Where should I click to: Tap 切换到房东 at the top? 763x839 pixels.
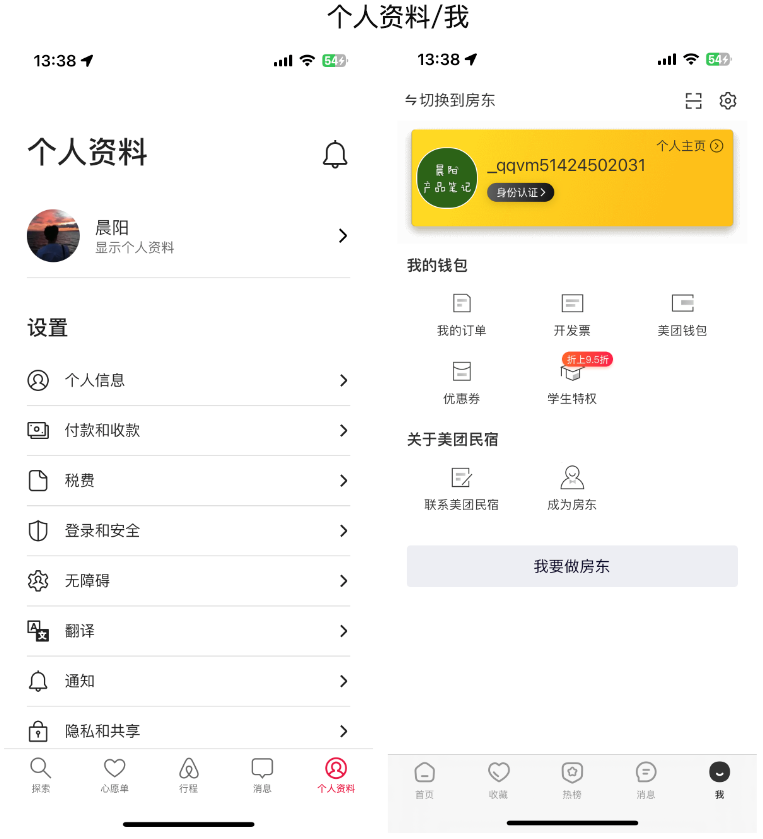(x=450, y=100)
